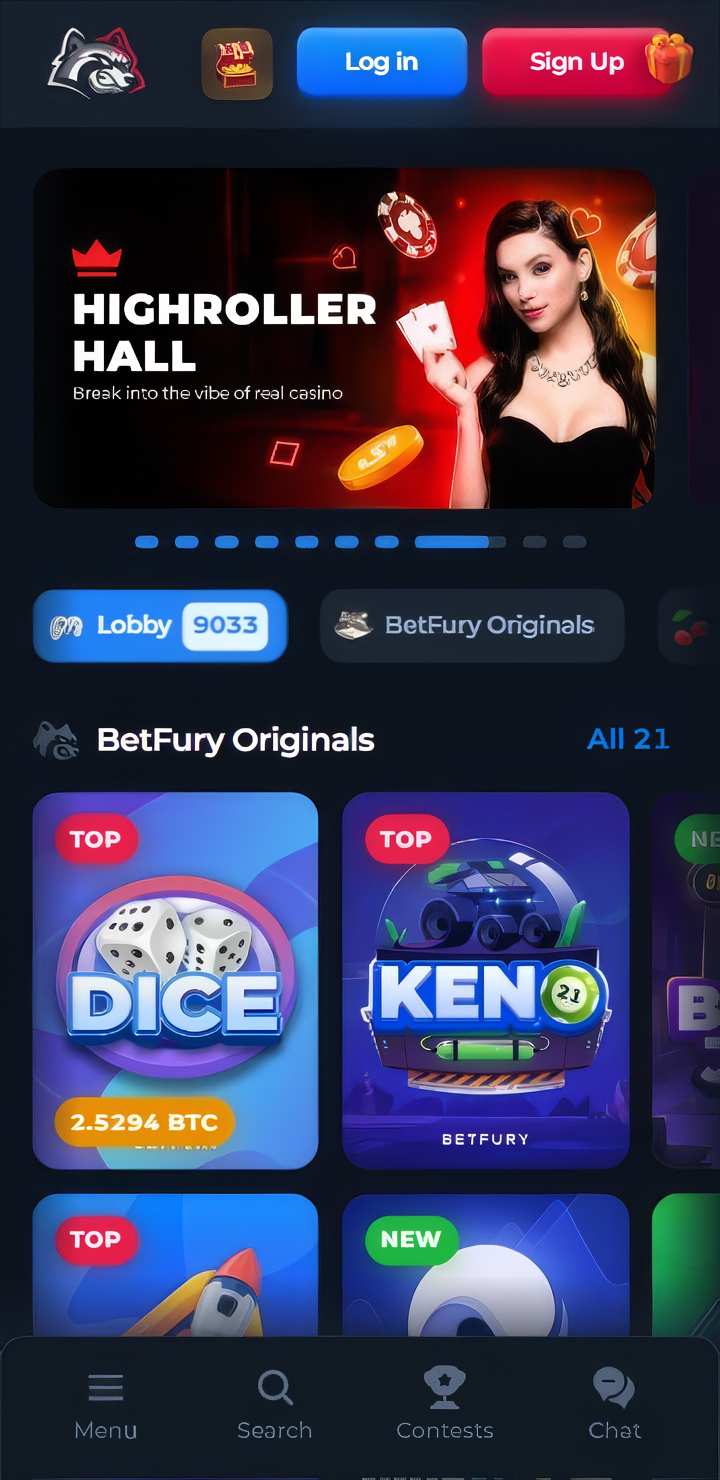Viewport: 720px width, 1480px height.
Task: Open All 21 BetFury Originals games
Action: click(x=629, y=739)
